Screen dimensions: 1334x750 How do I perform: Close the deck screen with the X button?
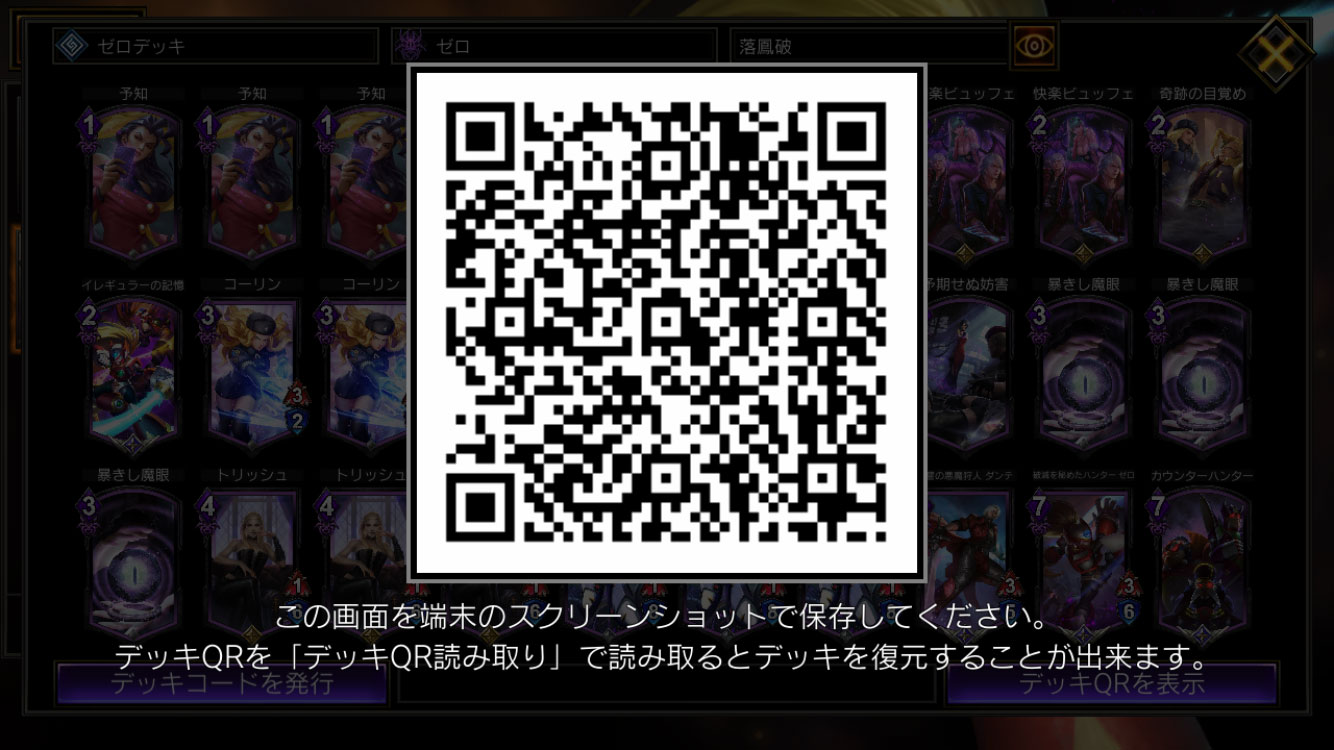[1275, 55]
